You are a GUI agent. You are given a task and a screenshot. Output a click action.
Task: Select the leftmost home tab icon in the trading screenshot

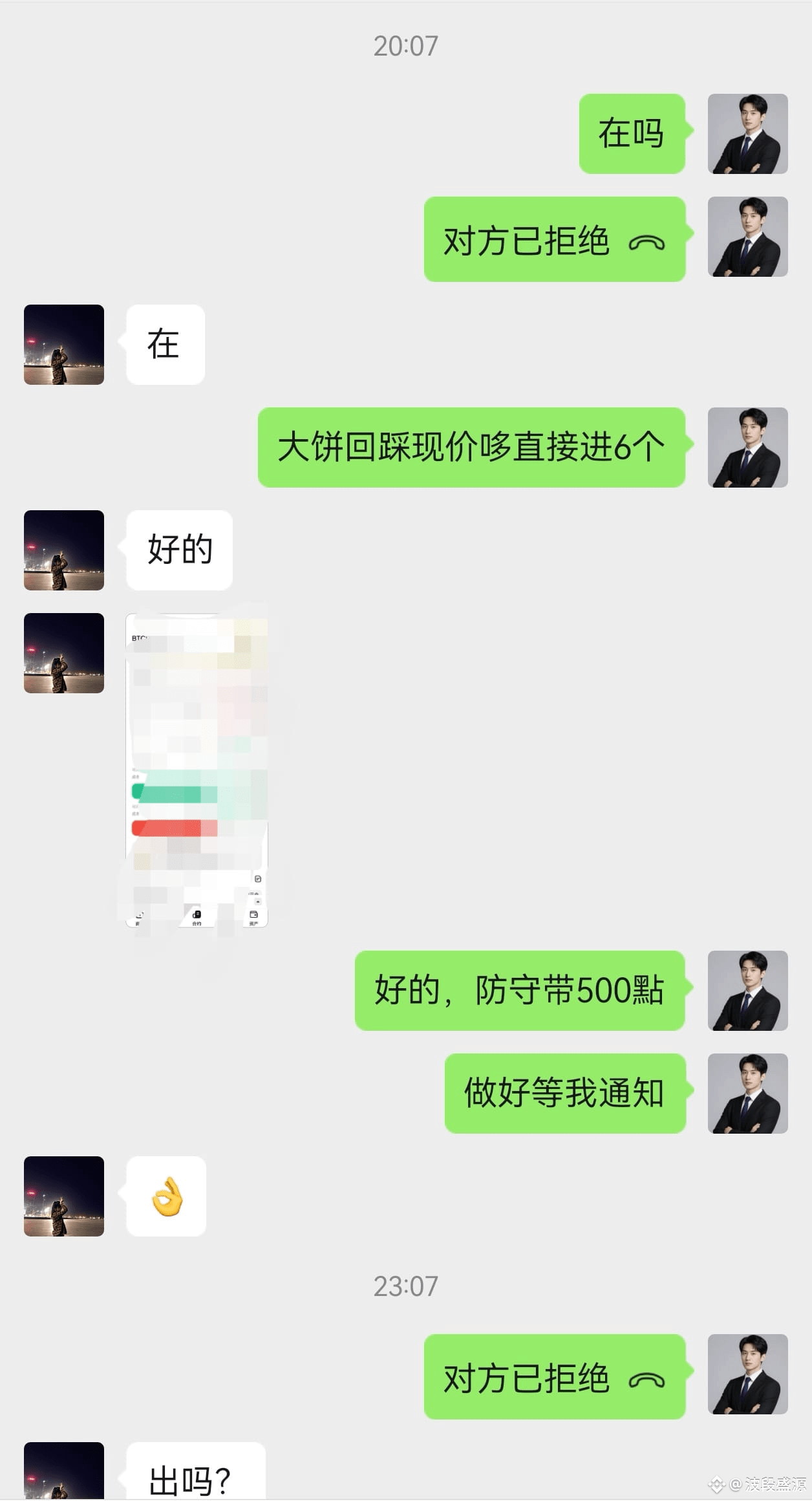(x=141, y=915)
